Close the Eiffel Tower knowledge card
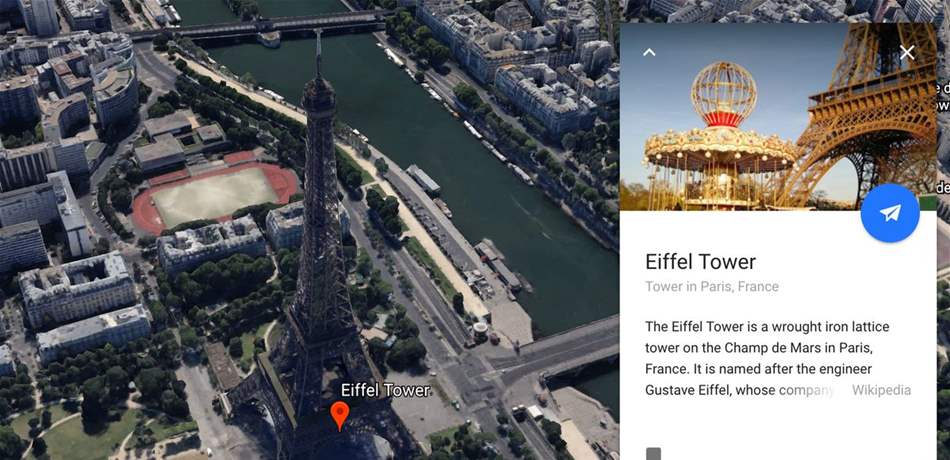This screenshot has height=460, width=950. (x=907, y=53)
